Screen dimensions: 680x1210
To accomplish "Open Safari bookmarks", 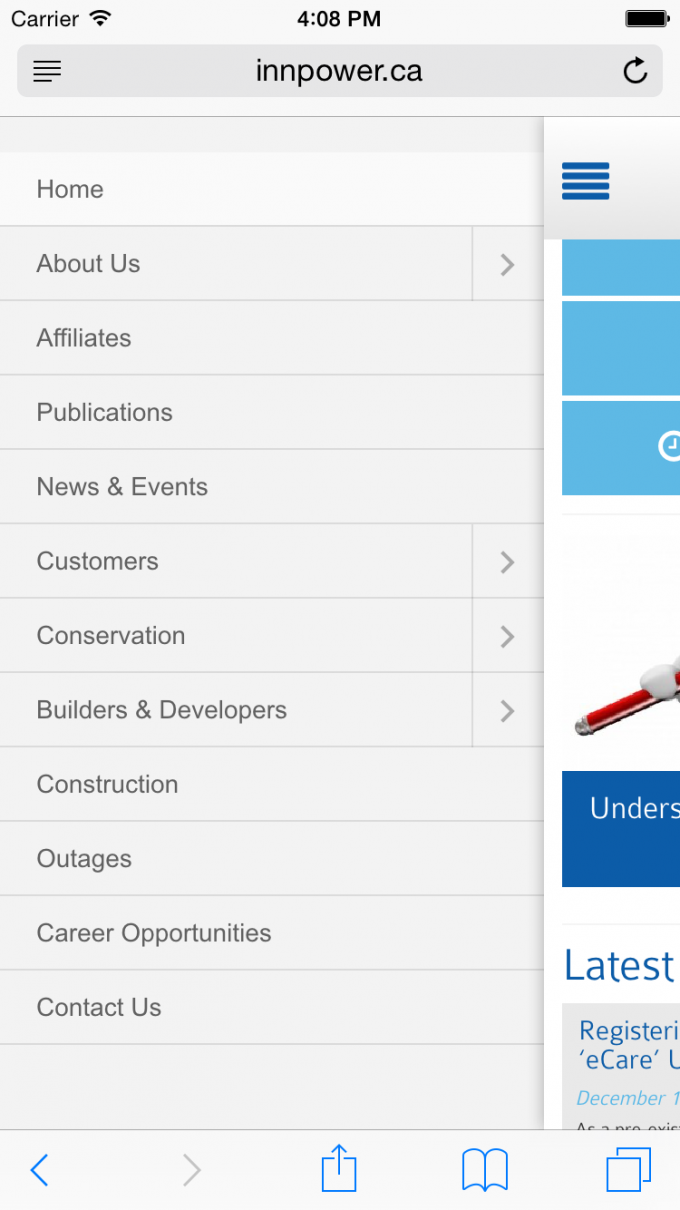I will (x=485, y=1169).
